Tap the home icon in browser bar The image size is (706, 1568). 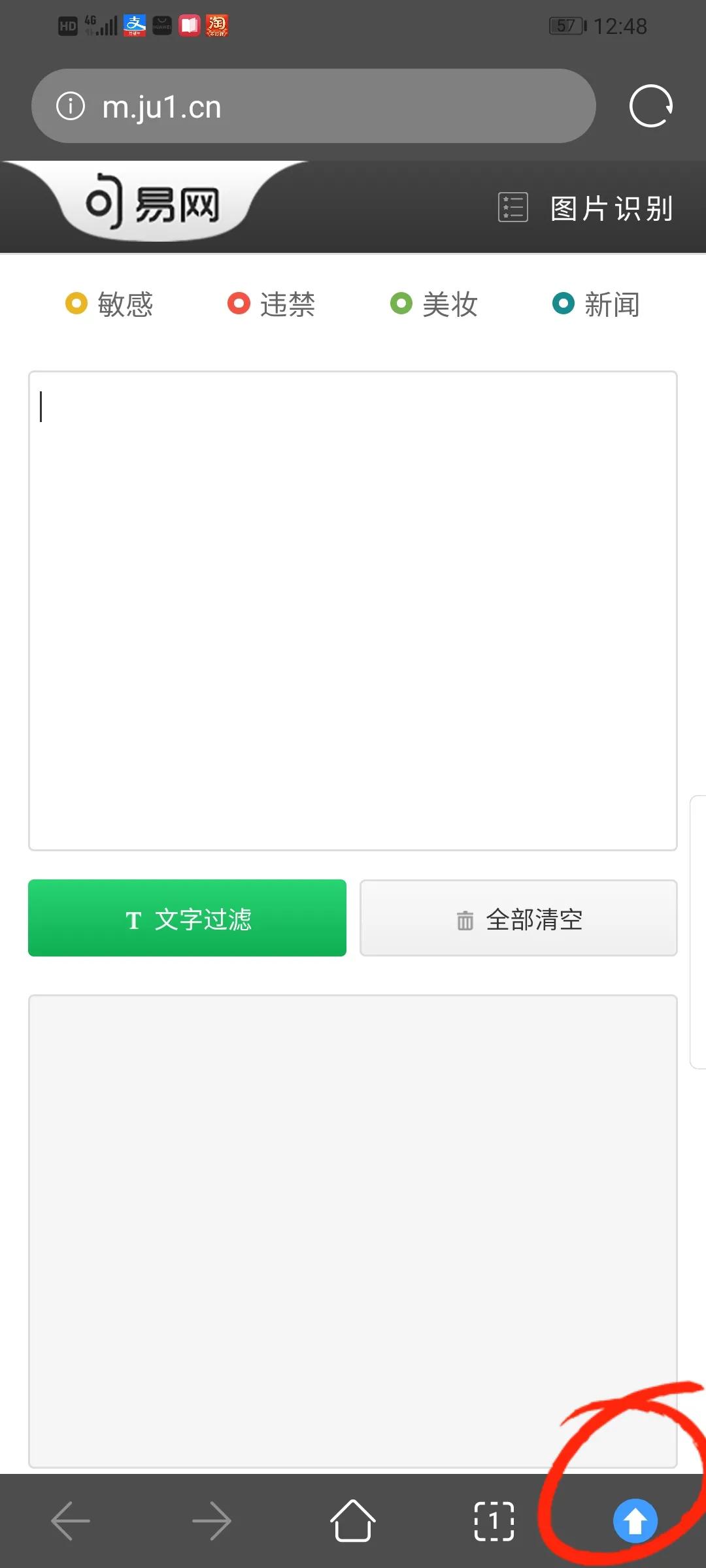coord(352,1520)
